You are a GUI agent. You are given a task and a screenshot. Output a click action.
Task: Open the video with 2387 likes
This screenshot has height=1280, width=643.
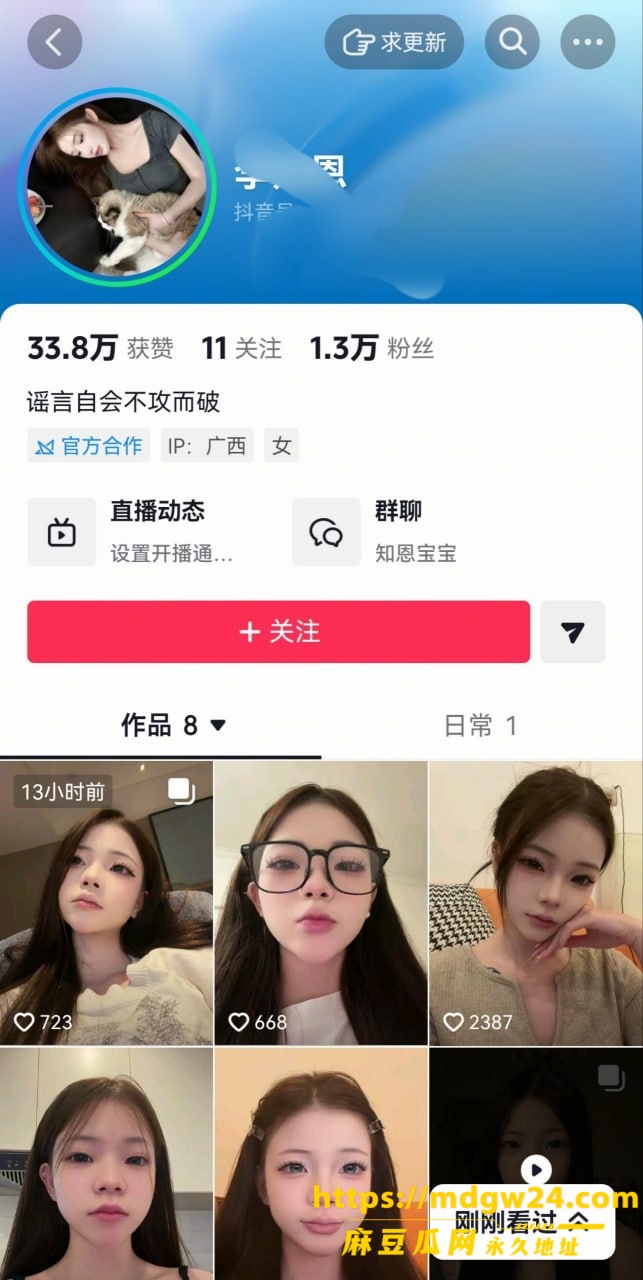pyautogui.click(x=536, y=903)
